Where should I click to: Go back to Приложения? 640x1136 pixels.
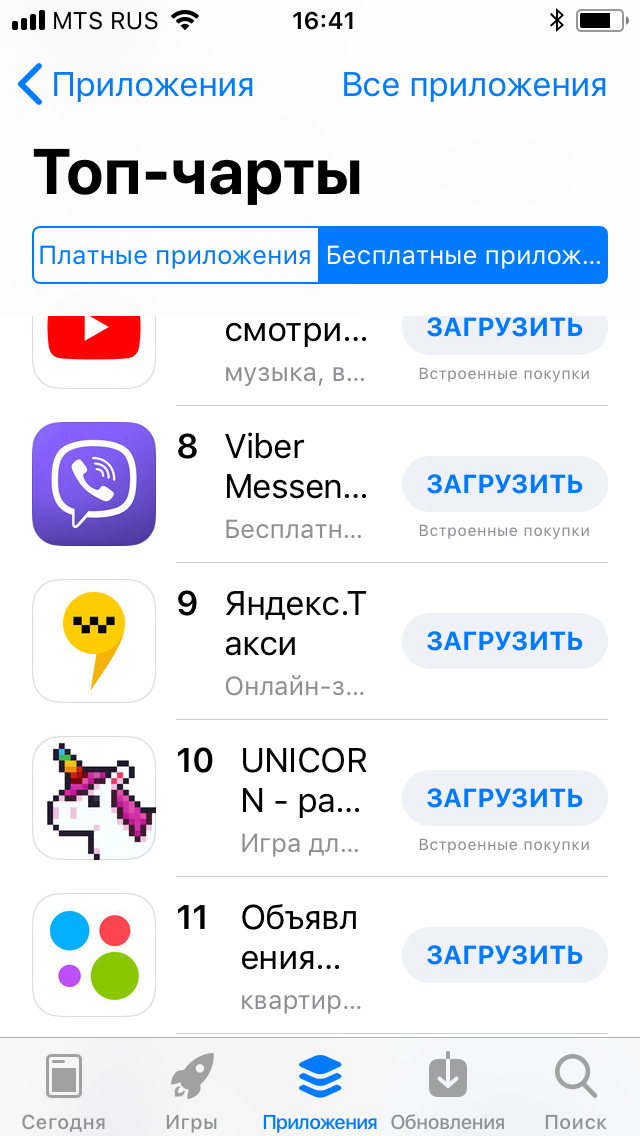point(136,85)
